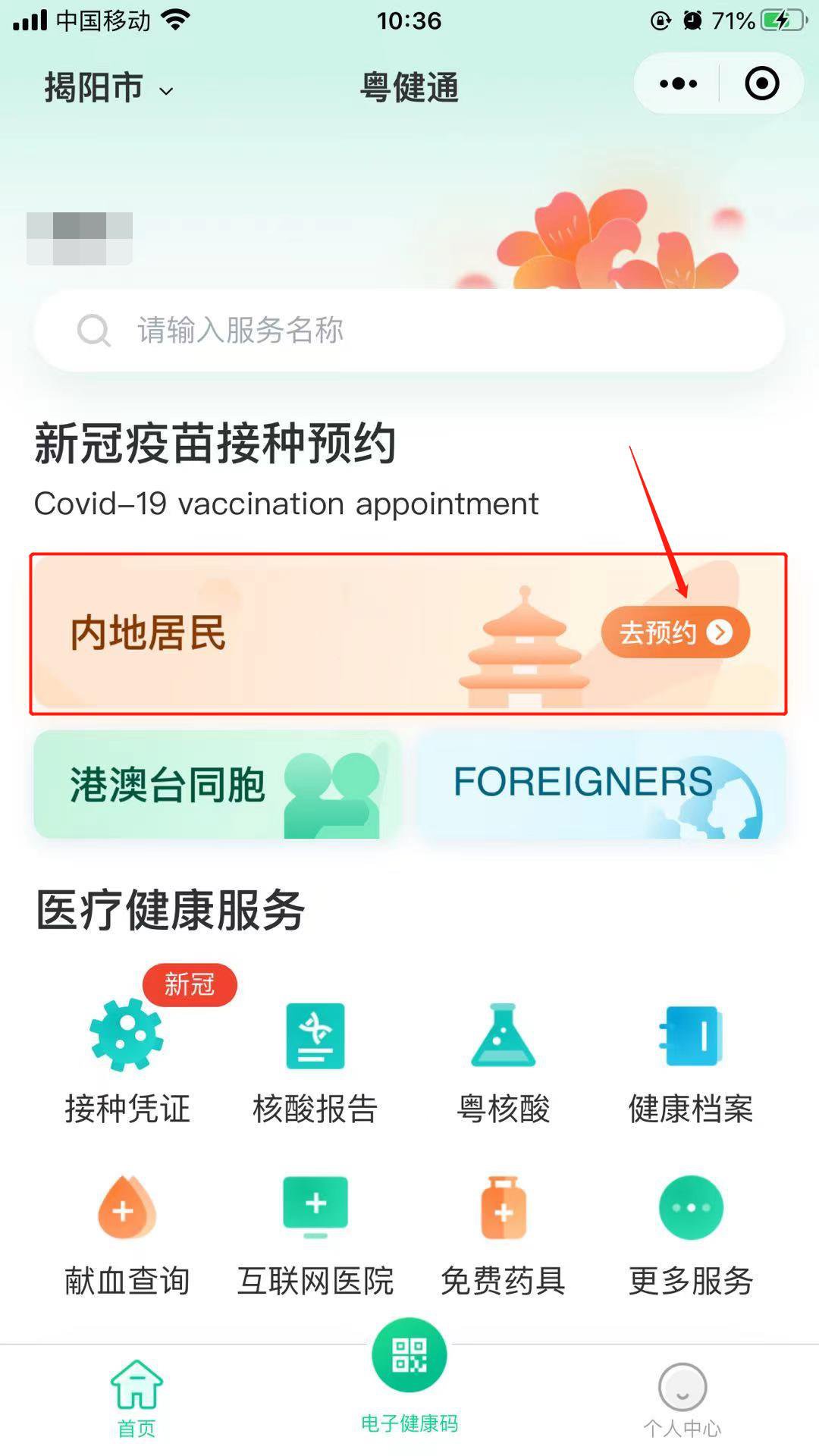Tap the 请输入服务名称 search box
819x1456 pixels.
(x=409, y=331)
